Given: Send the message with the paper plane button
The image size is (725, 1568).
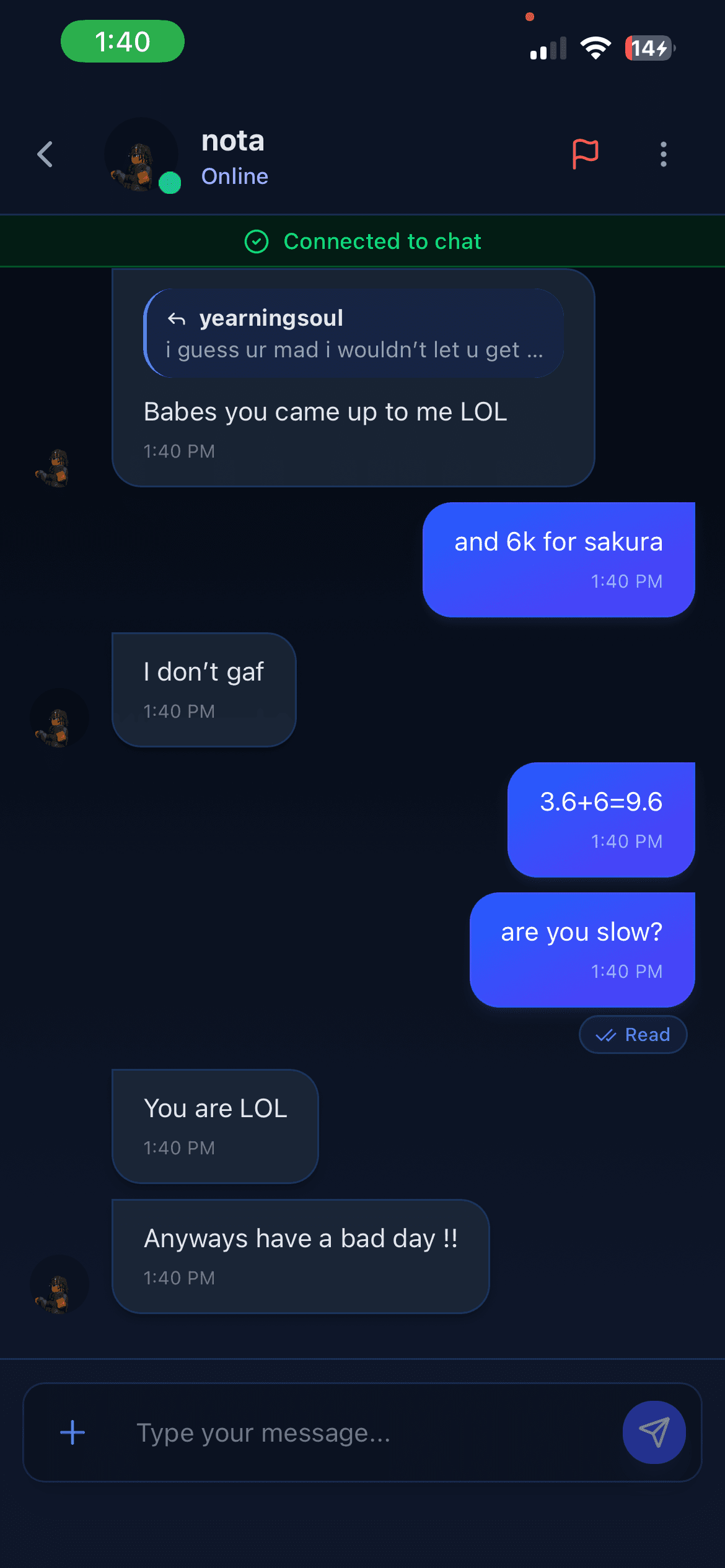Looking at the screenshot, I should 654,1432.
